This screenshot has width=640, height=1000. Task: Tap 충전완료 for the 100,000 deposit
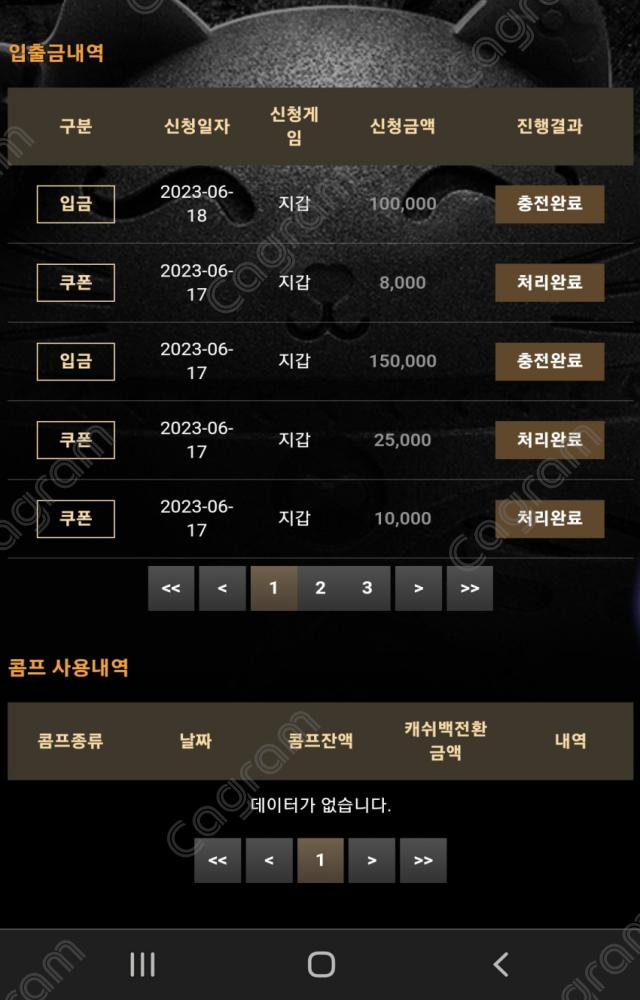549,204
